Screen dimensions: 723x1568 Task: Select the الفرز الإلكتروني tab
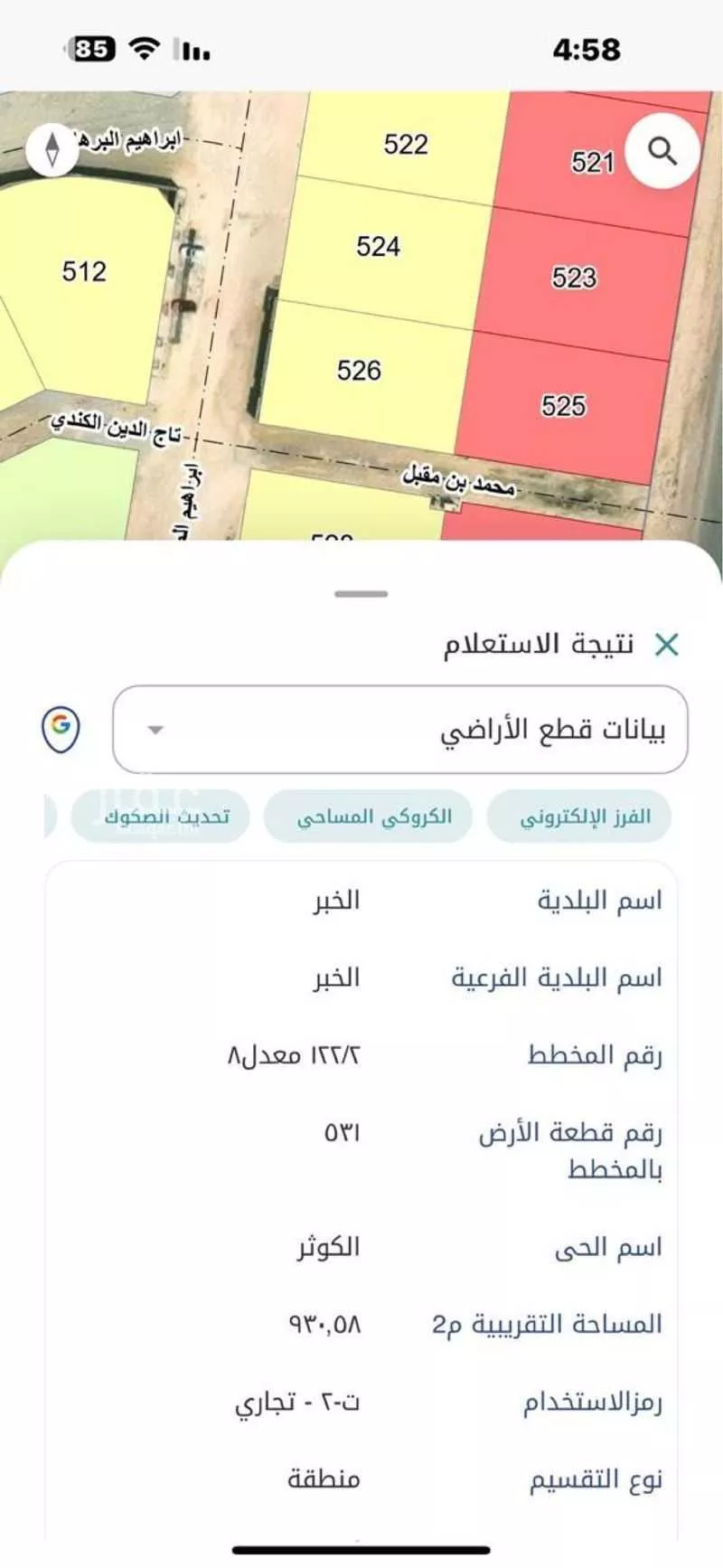pyautogui.click(x=580, y=815)
